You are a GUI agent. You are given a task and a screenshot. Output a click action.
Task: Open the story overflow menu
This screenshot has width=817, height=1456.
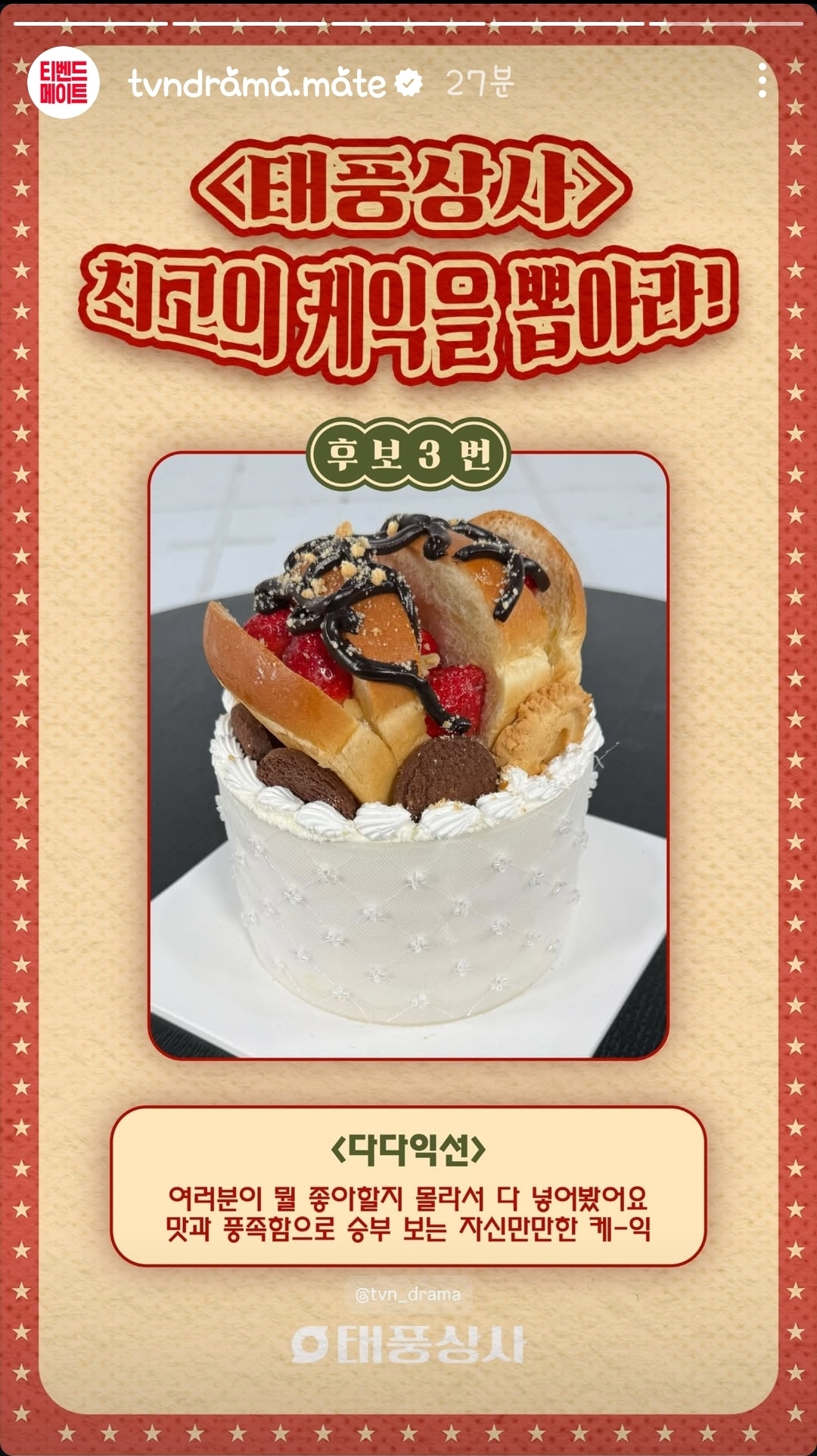coord(762,80)
